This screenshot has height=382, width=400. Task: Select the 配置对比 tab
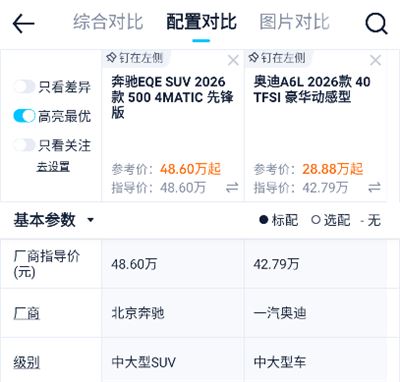(201, 22)
